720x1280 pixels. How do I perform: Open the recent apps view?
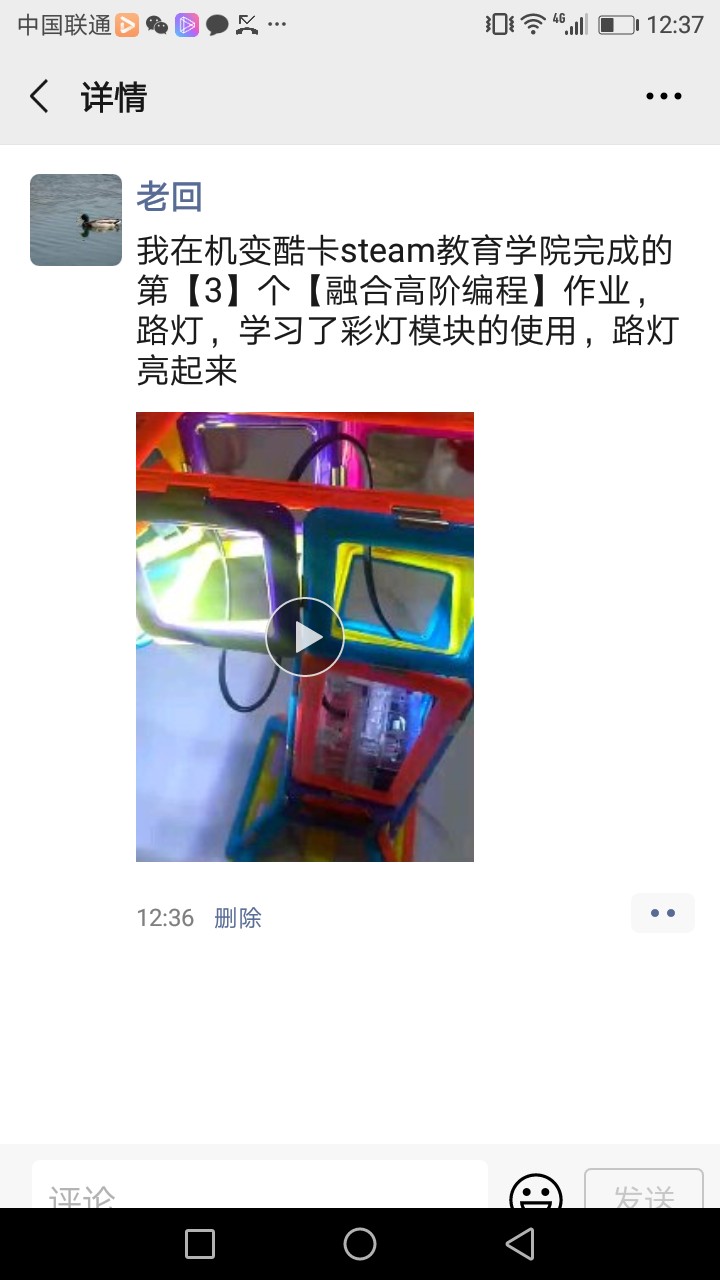pyautogui.click(x=200, y=1244)
